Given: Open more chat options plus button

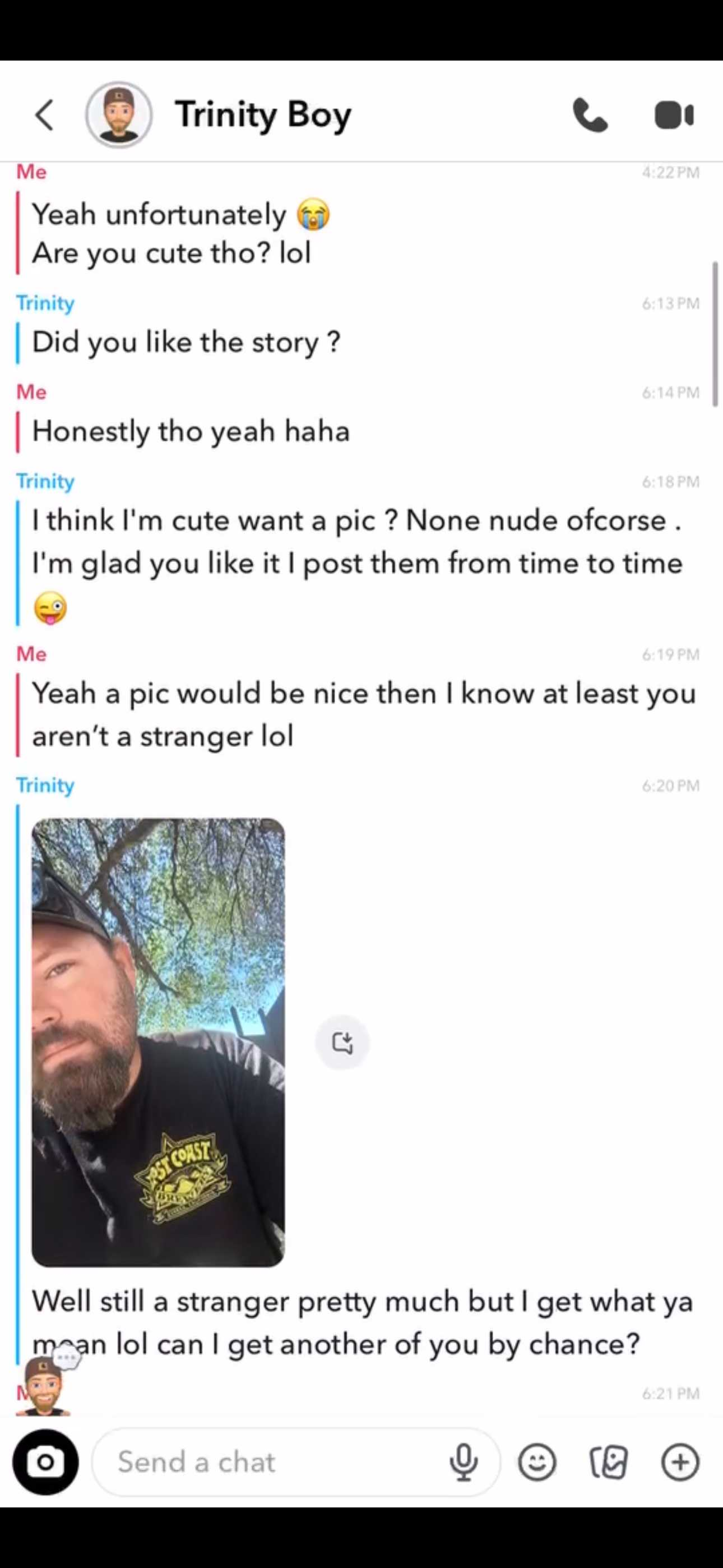Looking at the screenshot, I should pos(680,1461).
